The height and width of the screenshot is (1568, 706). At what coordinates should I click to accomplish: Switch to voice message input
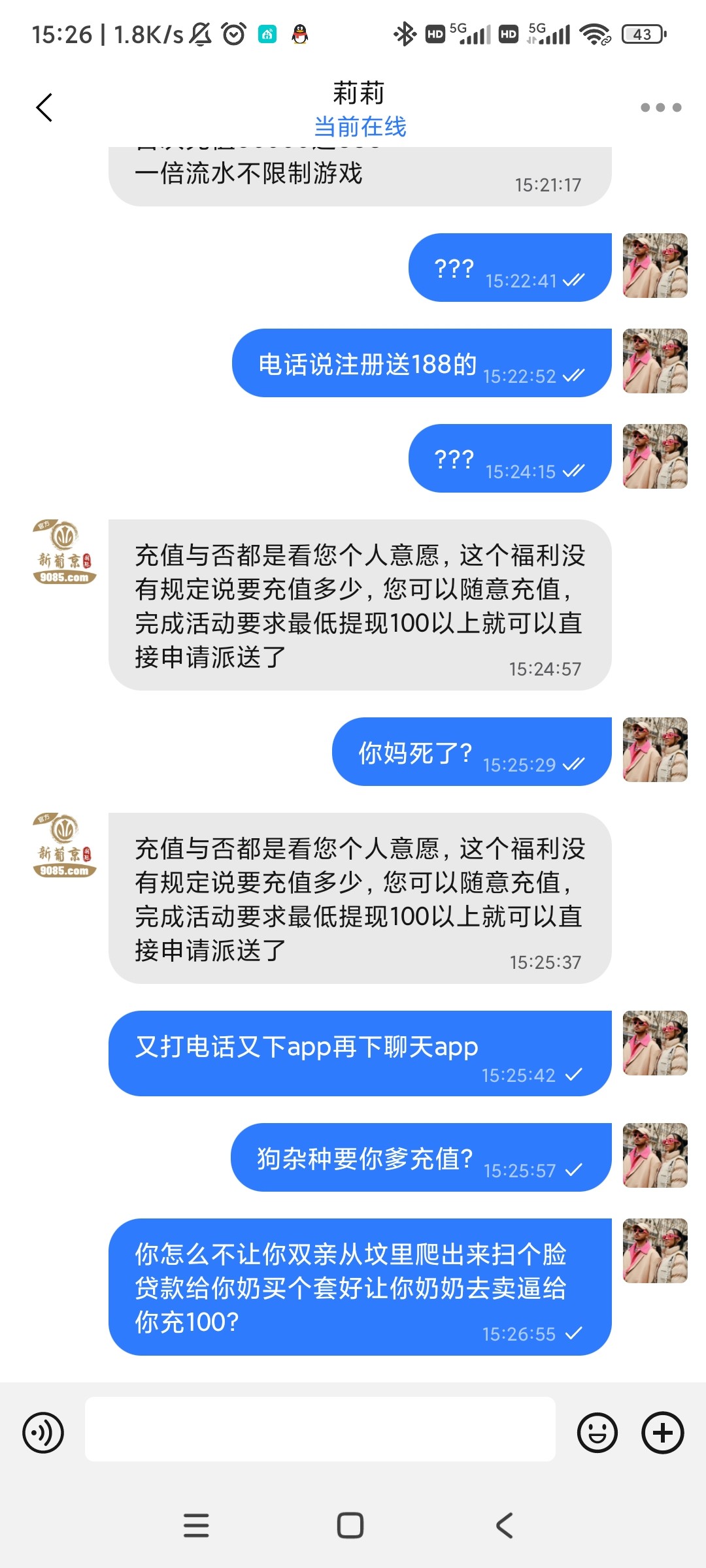43,1433
